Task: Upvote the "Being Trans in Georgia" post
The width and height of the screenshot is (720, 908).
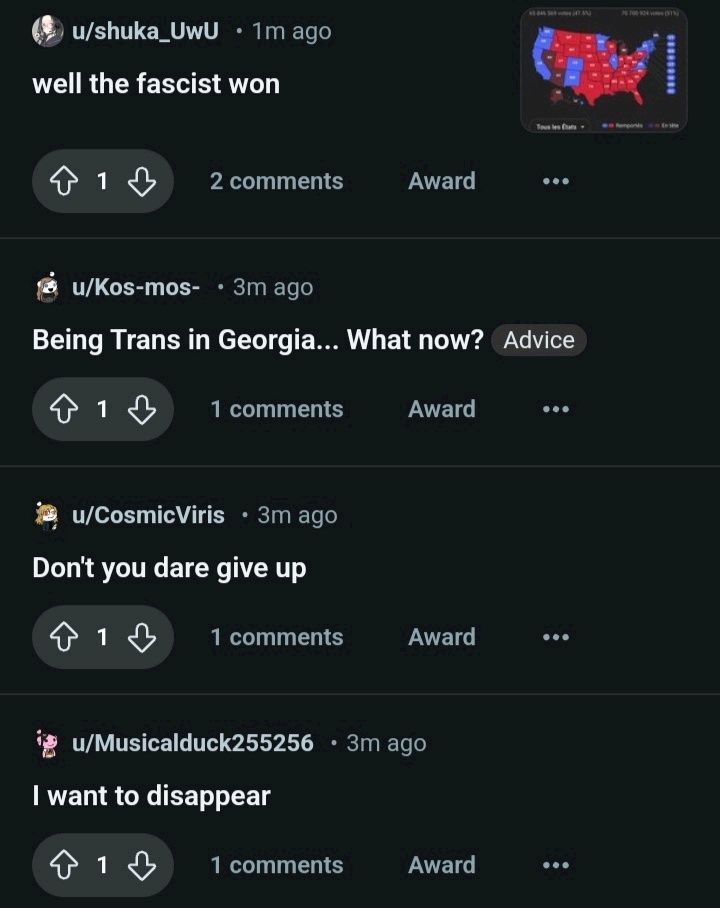Action: click(x=64, y=409)
